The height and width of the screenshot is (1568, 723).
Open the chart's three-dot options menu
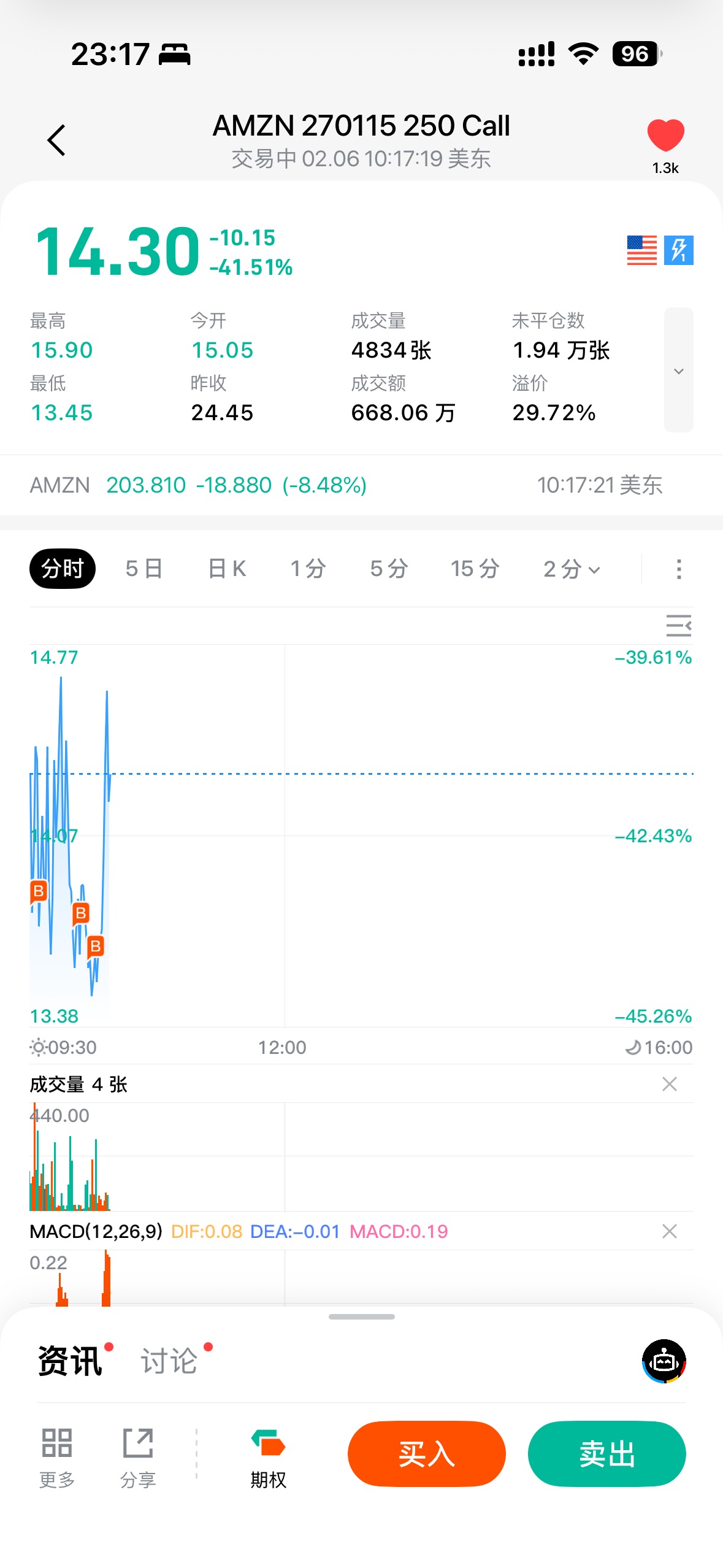[678, 569]
